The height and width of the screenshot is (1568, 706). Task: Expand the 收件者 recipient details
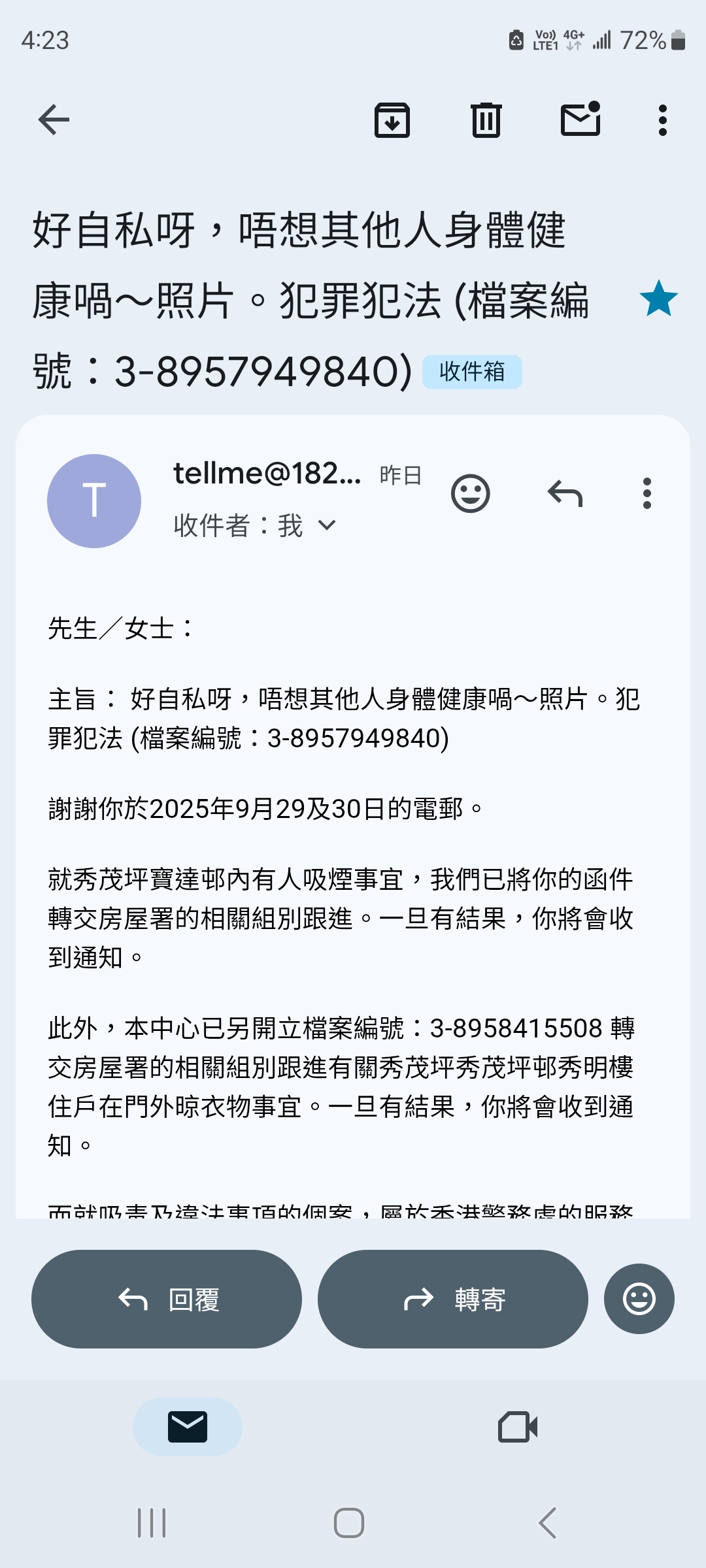pos(326,525)
